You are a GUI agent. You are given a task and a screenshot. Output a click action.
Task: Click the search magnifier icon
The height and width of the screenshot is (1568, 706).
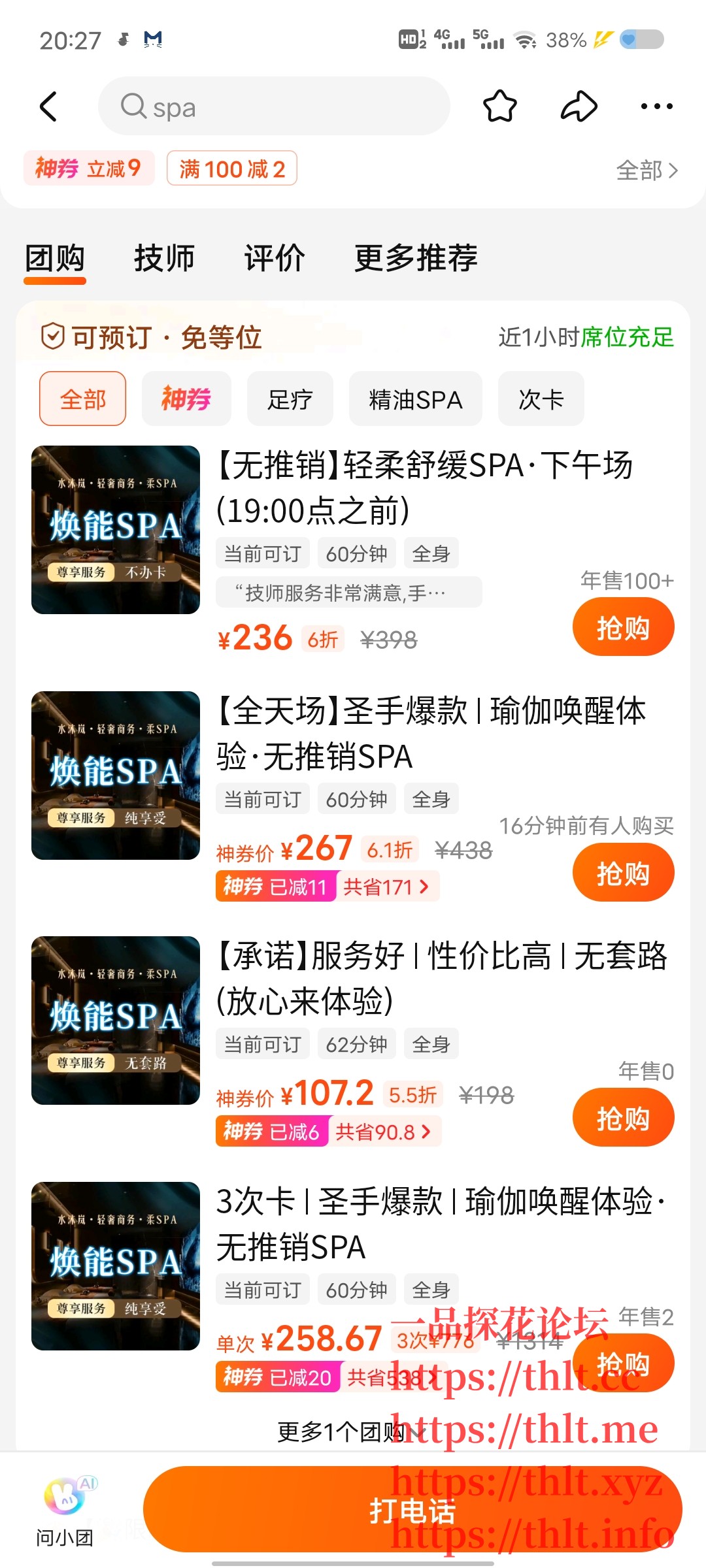(134, 106)
